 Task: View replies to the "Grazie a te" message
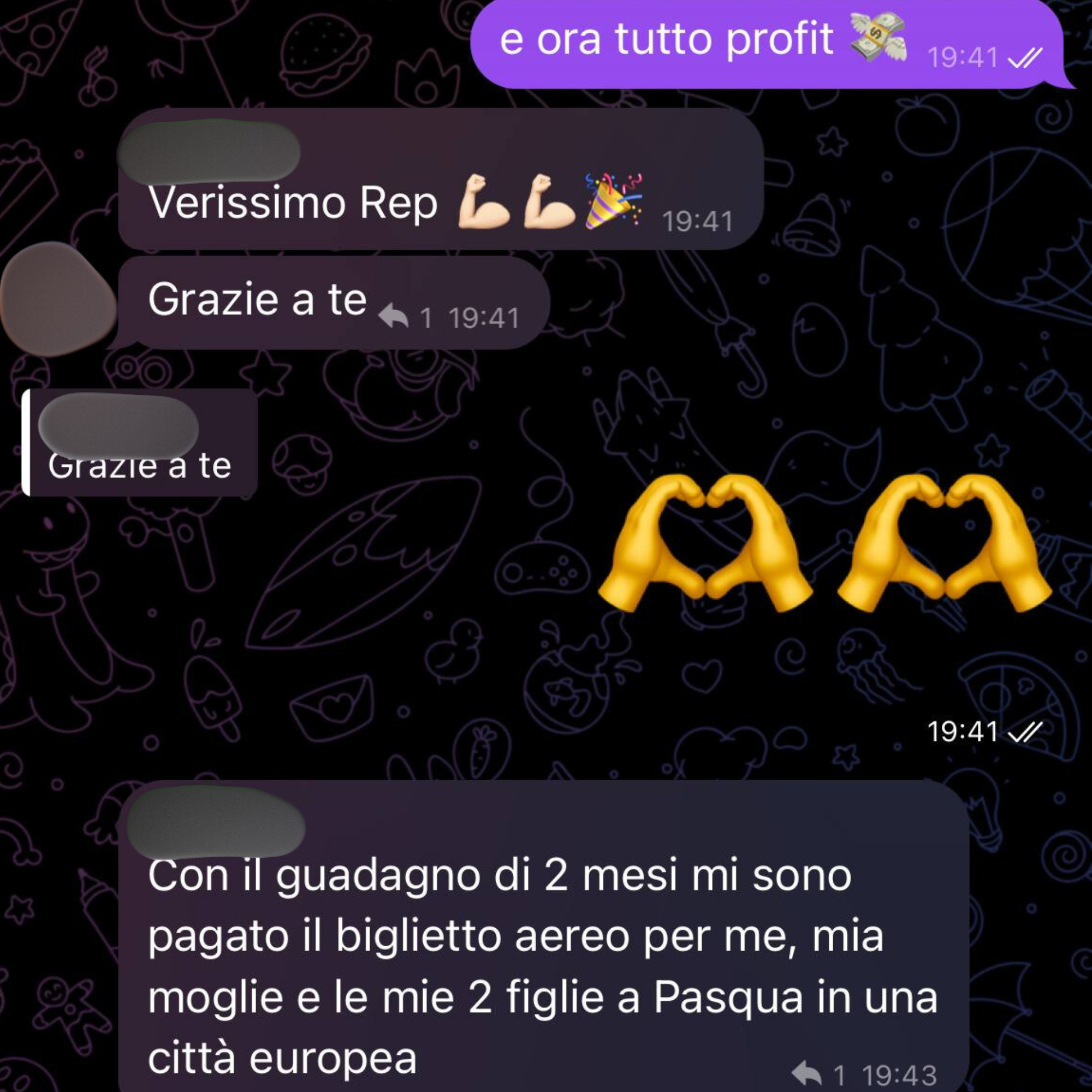pyautogui.click(x=405, y=318)
